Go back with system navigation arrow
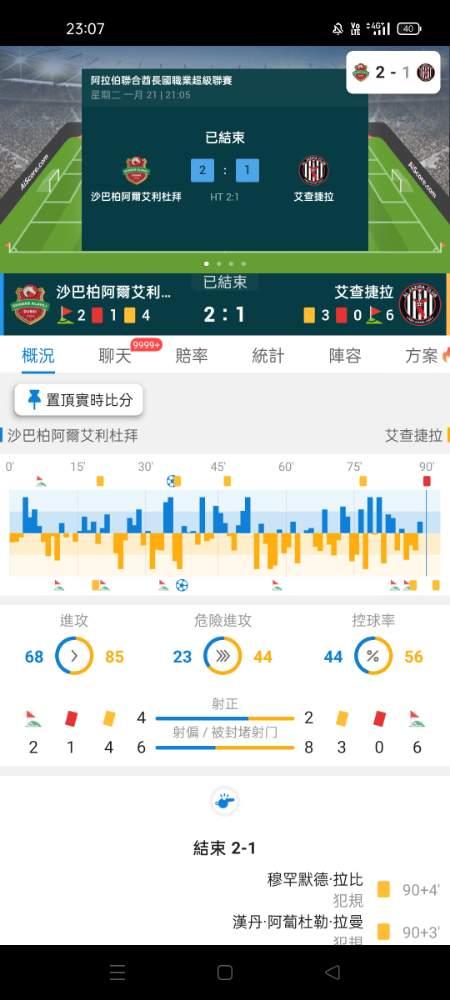 [x=332, y=972]
